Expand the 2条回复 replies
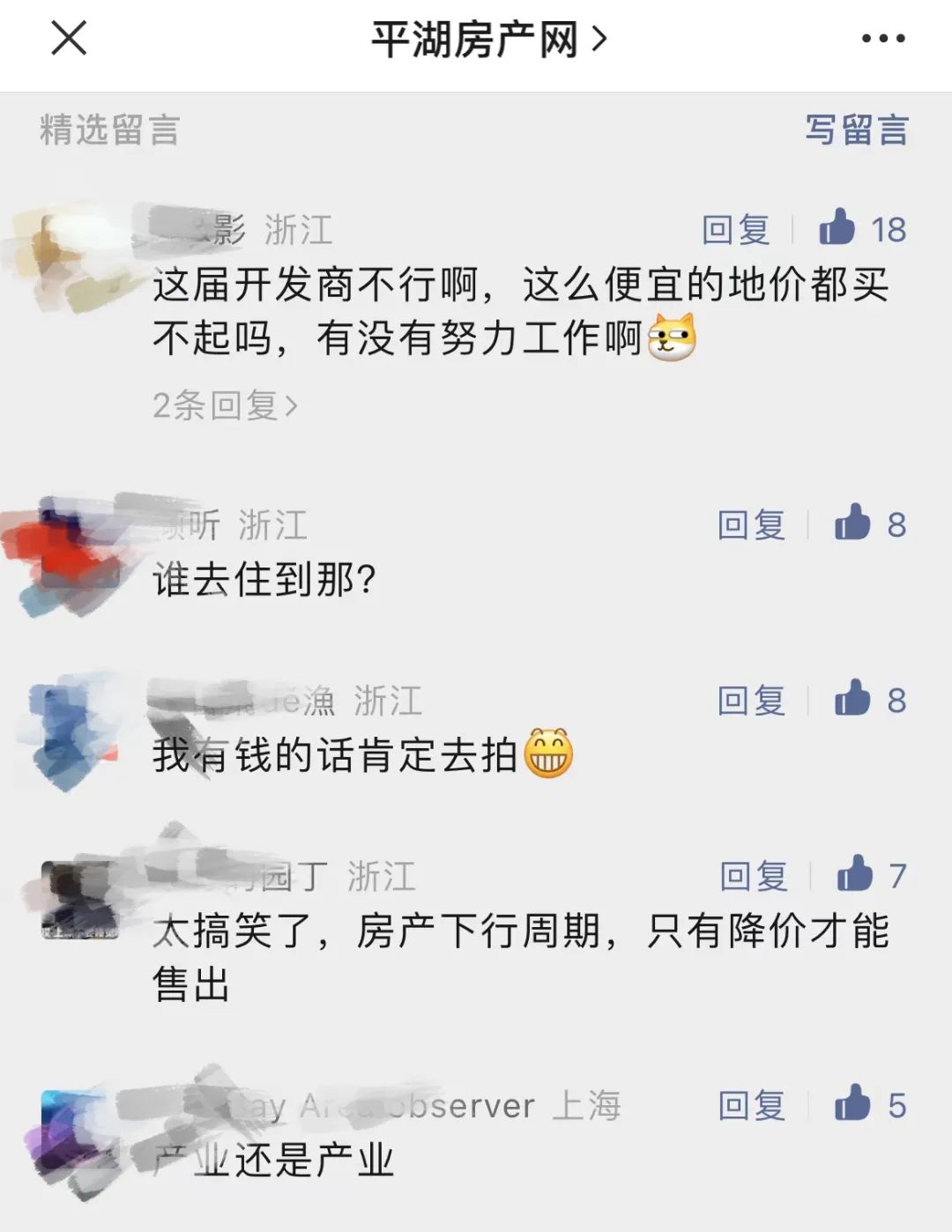This screenshot has height=1232, width=952. [225, 406]
